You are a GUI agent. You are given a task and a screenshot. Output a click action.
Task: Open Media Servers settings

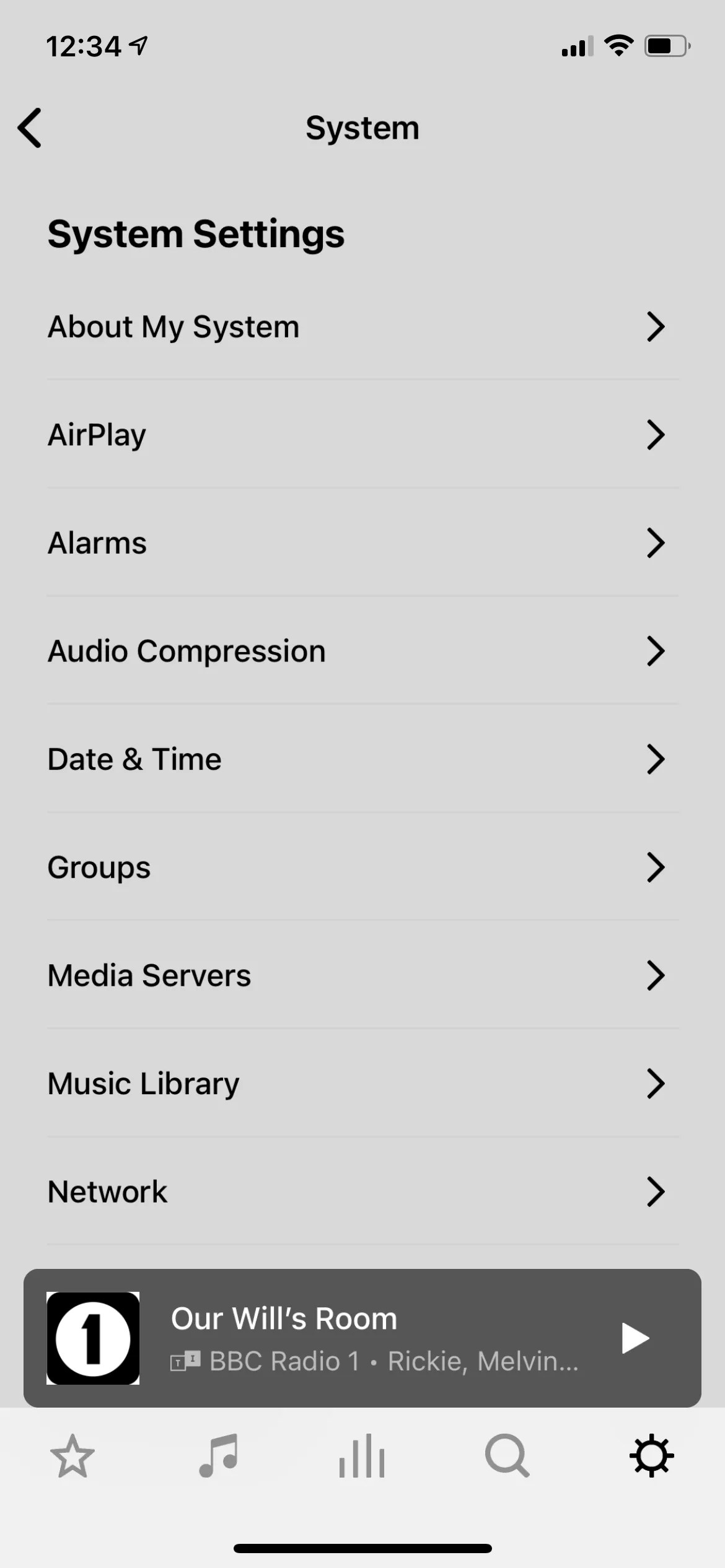362,975
